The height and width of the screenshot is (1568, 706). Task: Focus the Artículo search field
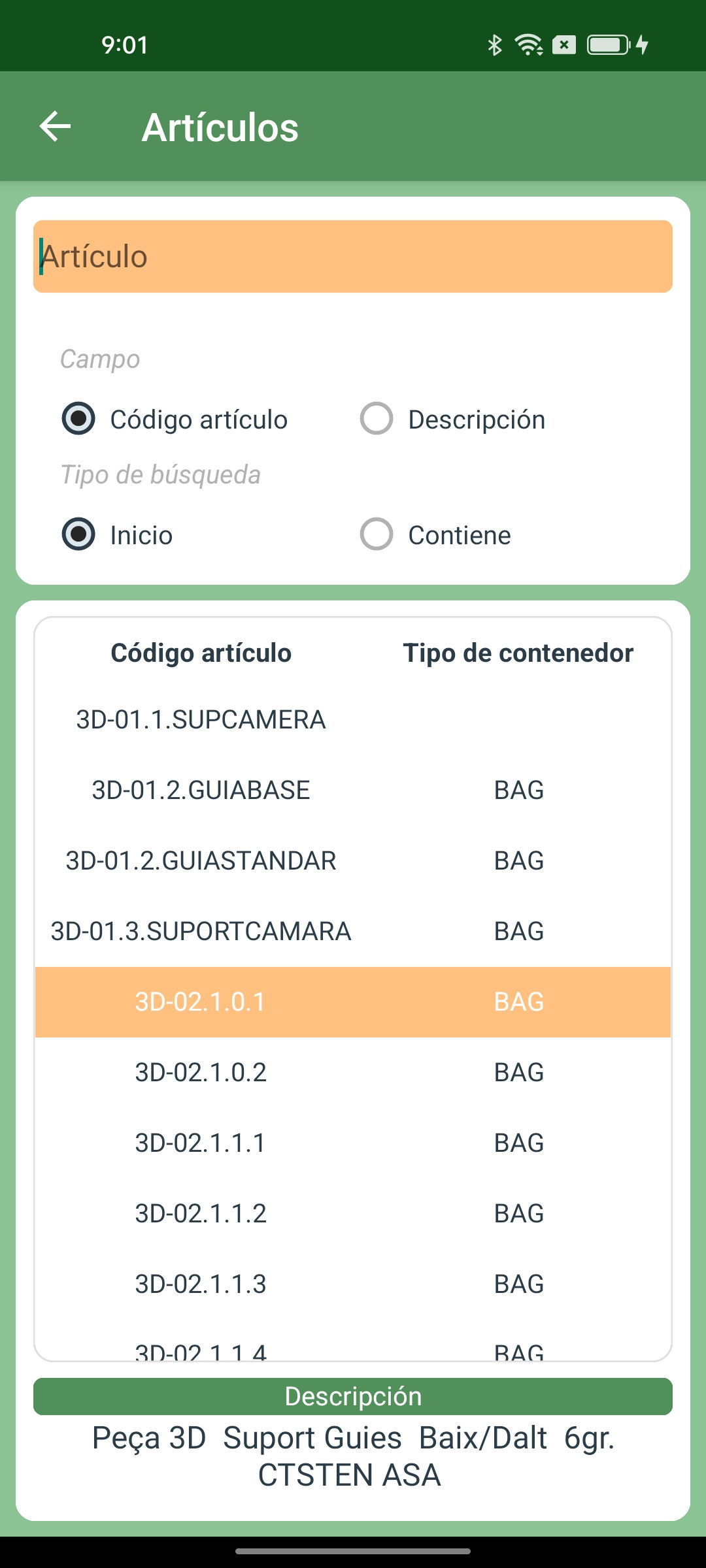[353, 257]
